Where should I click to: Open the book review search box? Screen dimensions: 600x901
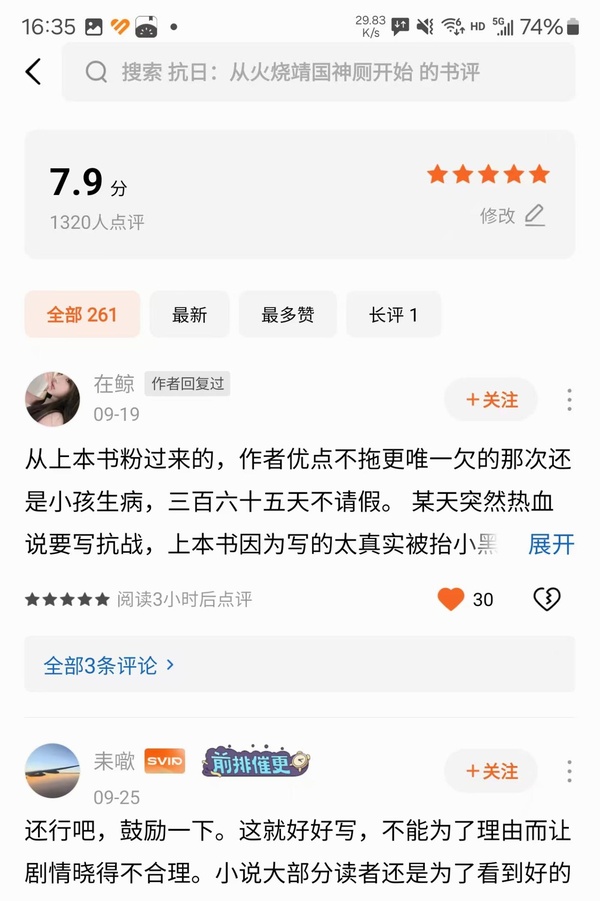coord(318,72)
